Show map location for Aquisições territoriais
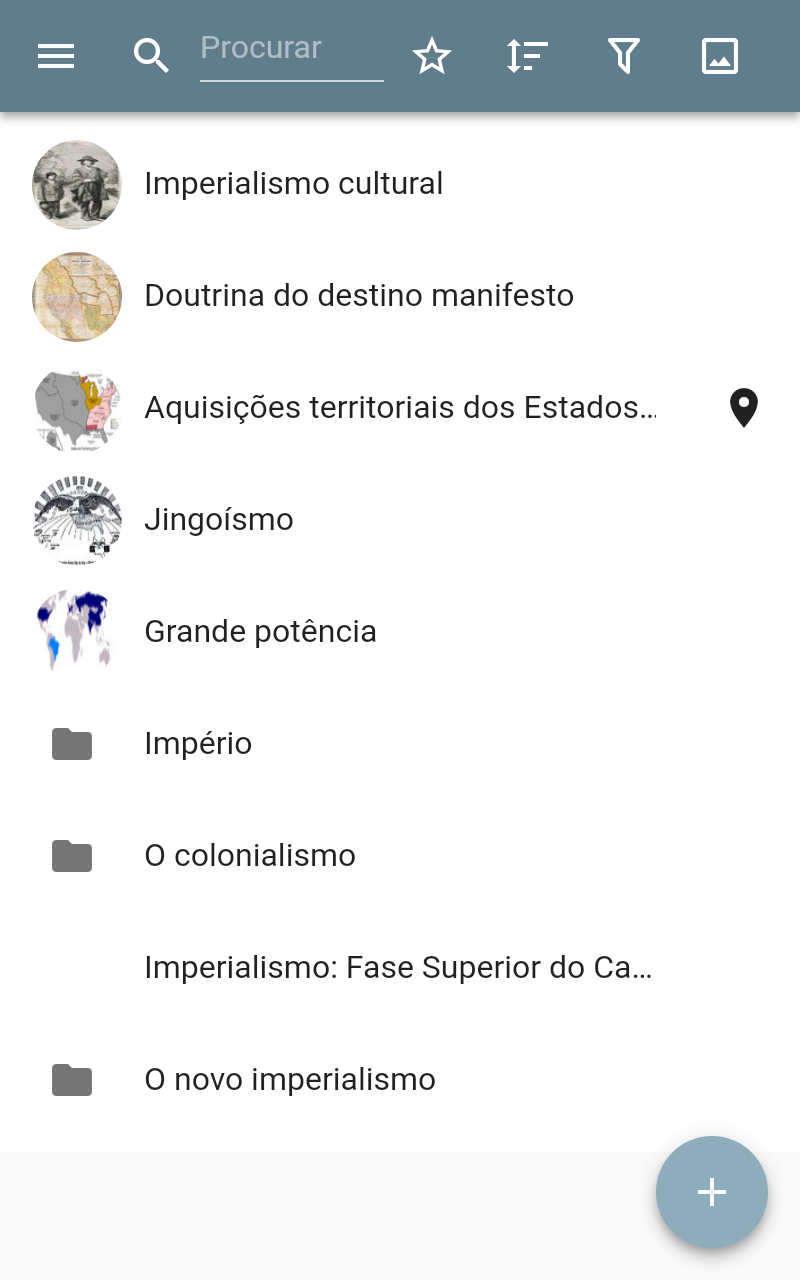This screenshot has width=800, height=1280. pos(743,408)
